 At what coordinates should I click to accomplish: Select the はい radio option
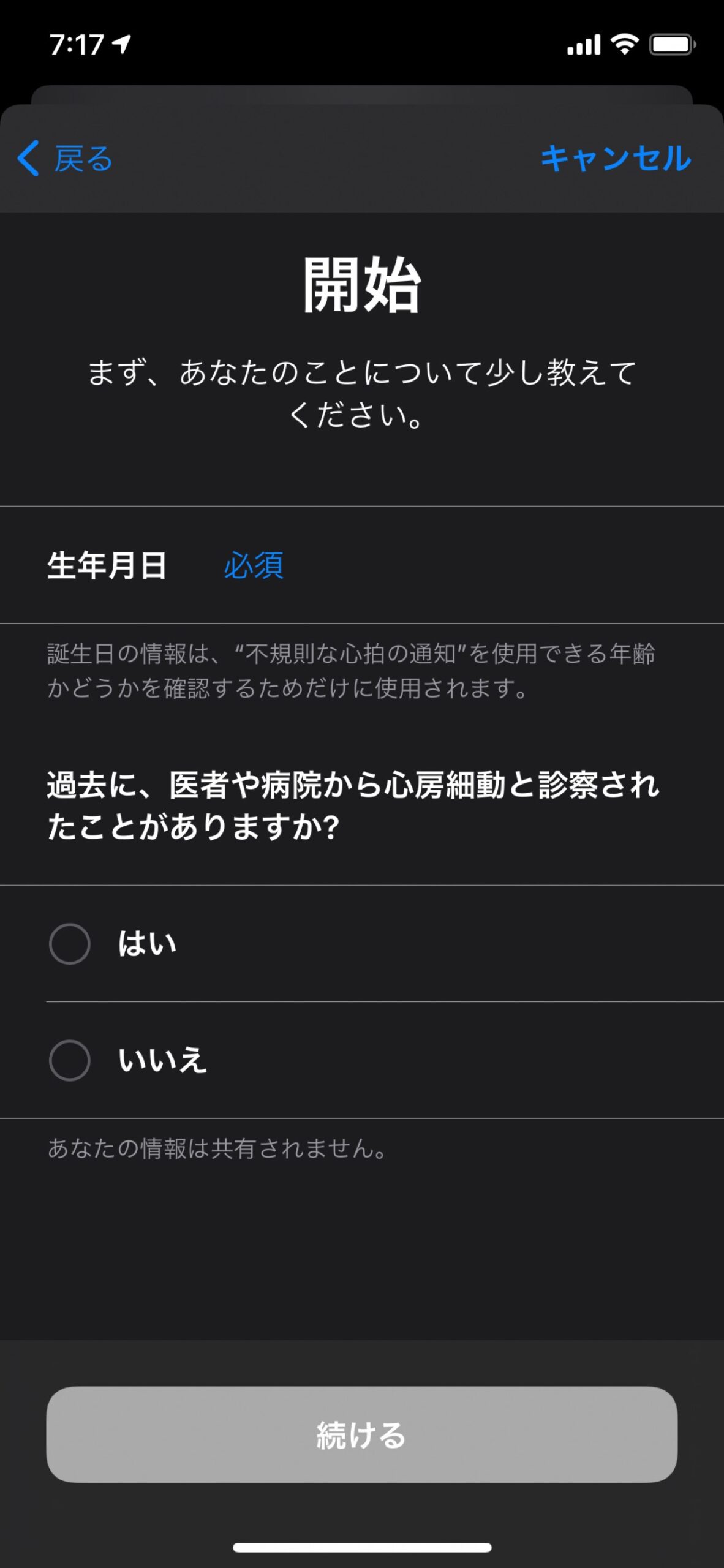tap(70, 943)
